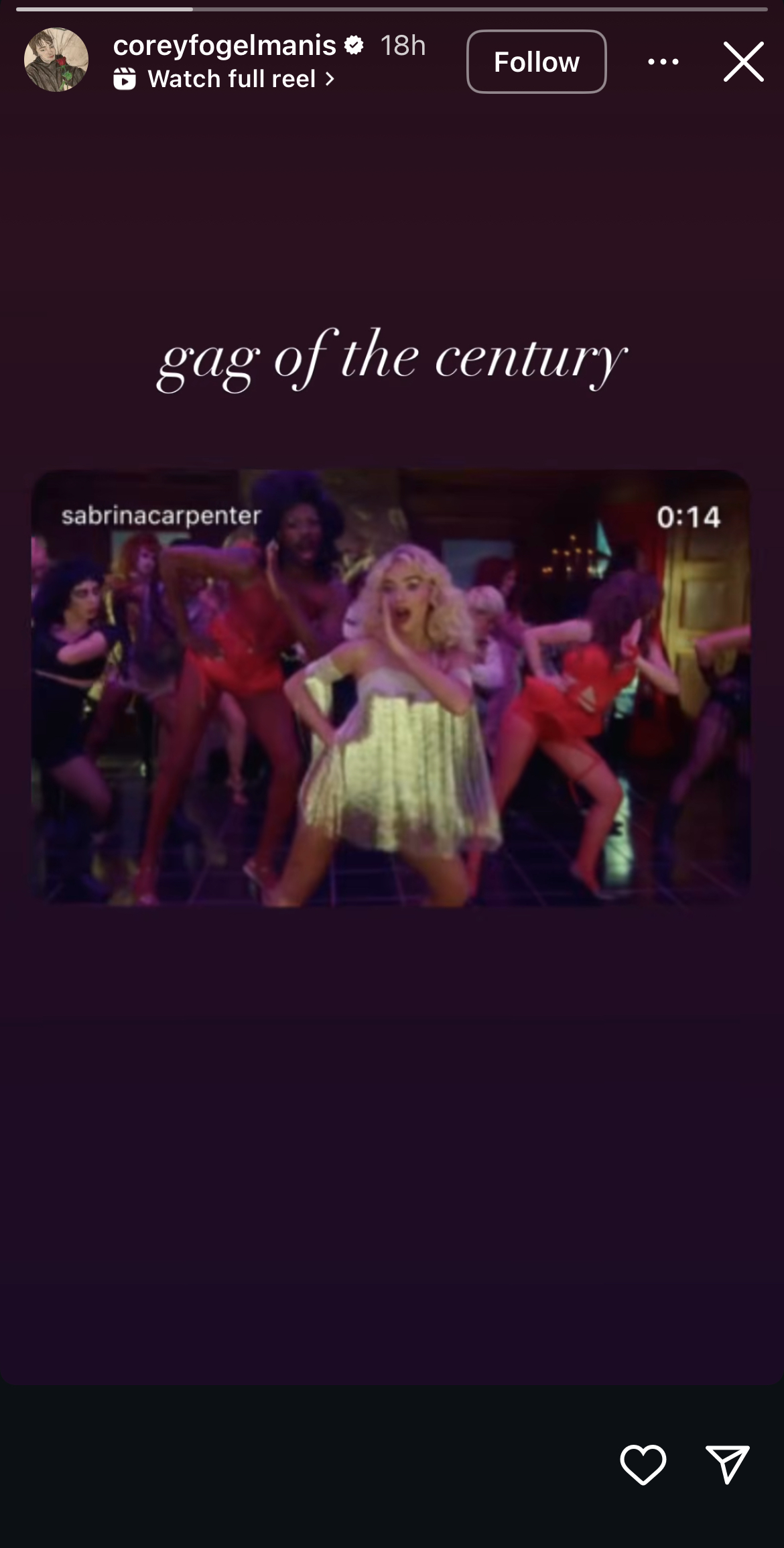Open the three-dot more options menu
This screenshot has width=784, height=1548.
click(x=663, y=62)
